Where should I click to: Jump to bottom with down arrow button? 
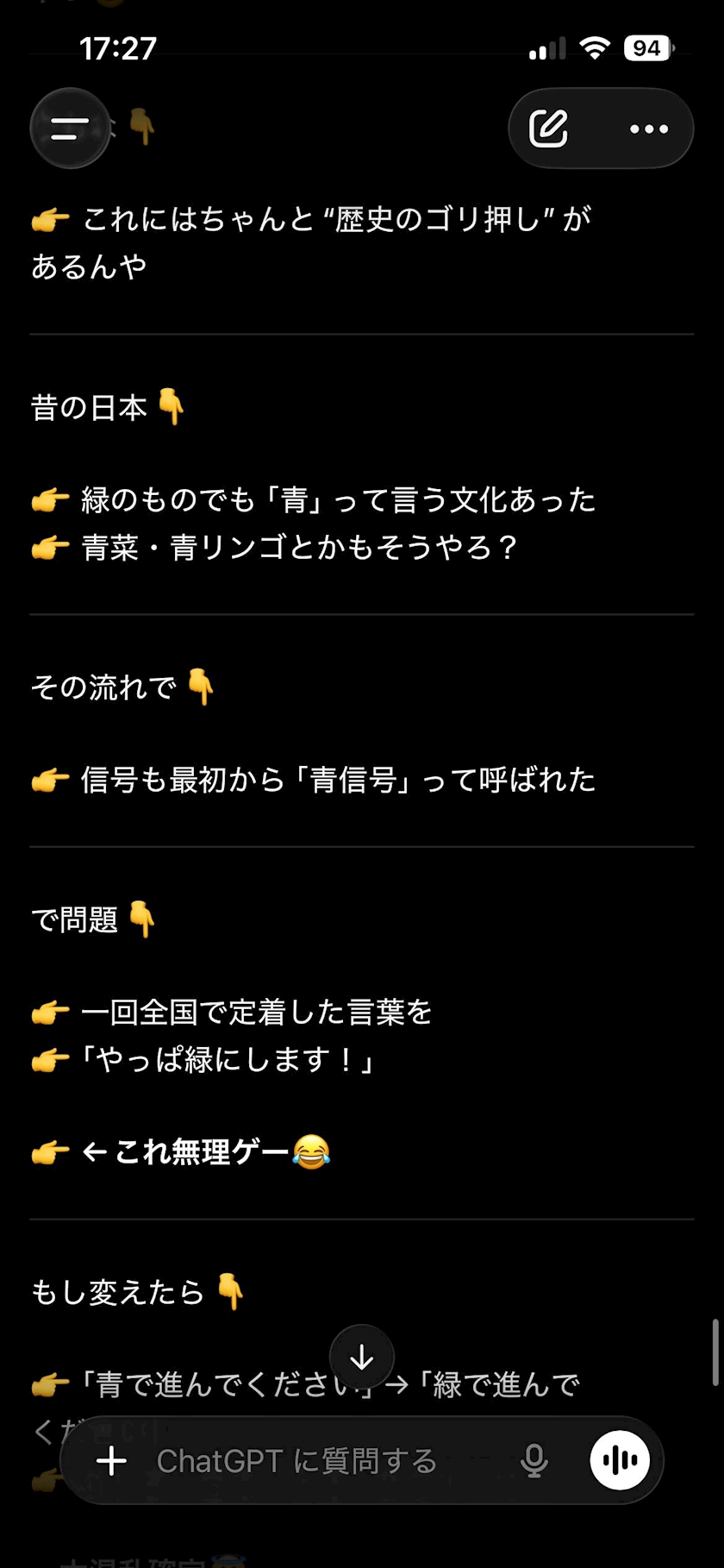click(362, 1358)
